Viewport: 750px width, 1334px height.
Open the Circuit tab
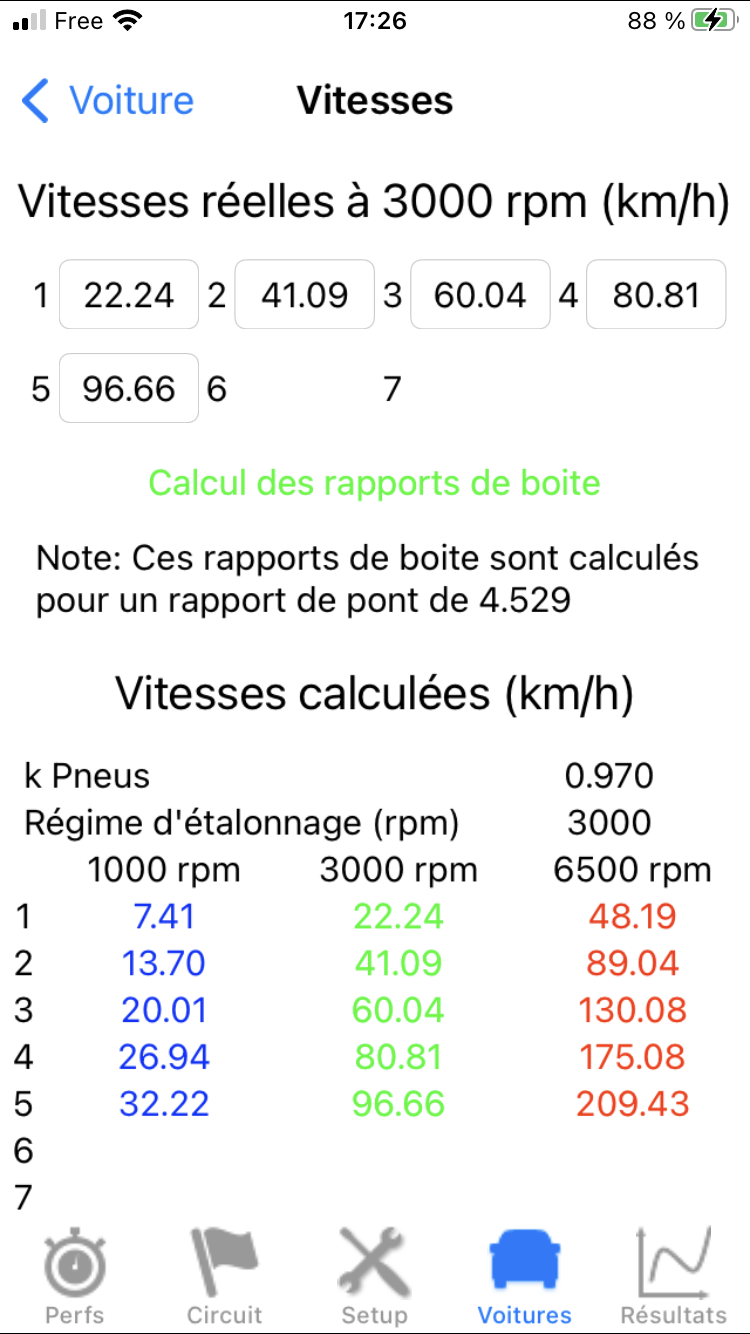225,1275
